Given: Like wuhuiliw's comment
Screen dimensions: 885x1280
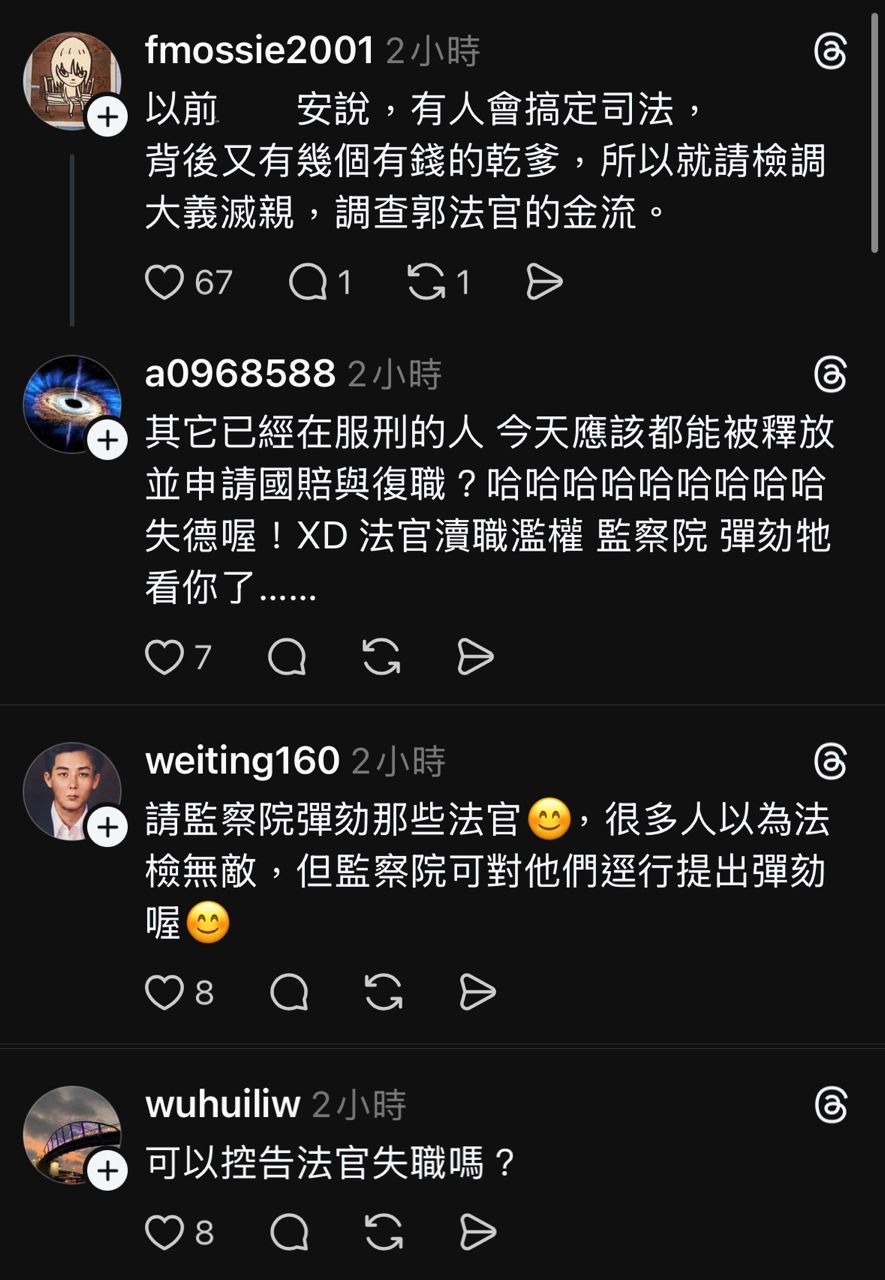Looking at the screenshot, I should pos(165,1232).
